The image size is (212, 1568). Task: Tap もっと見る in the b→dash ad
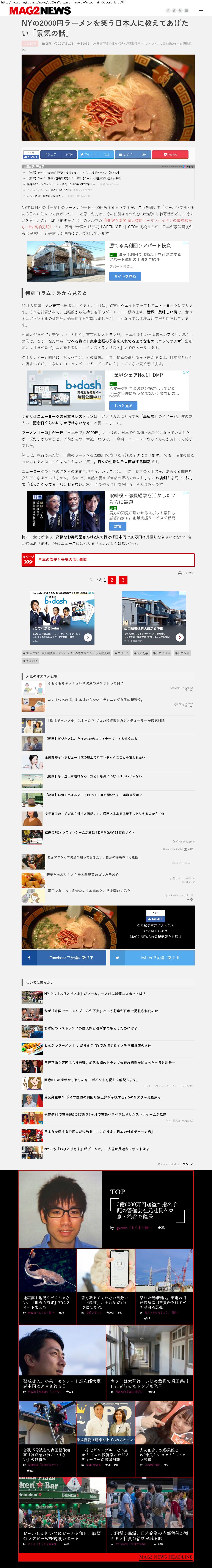[123, 405]
